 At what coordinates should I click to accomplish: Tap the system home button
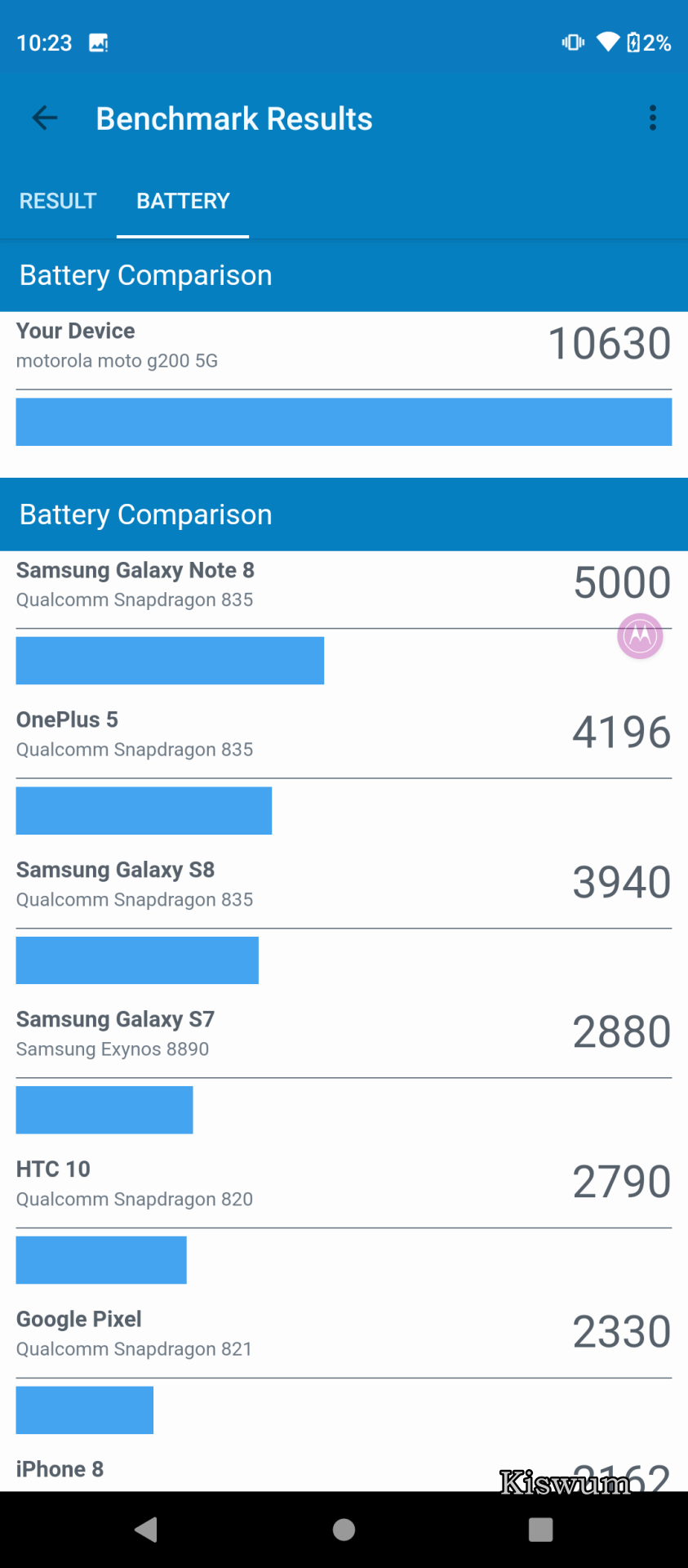pos(344,1530)
